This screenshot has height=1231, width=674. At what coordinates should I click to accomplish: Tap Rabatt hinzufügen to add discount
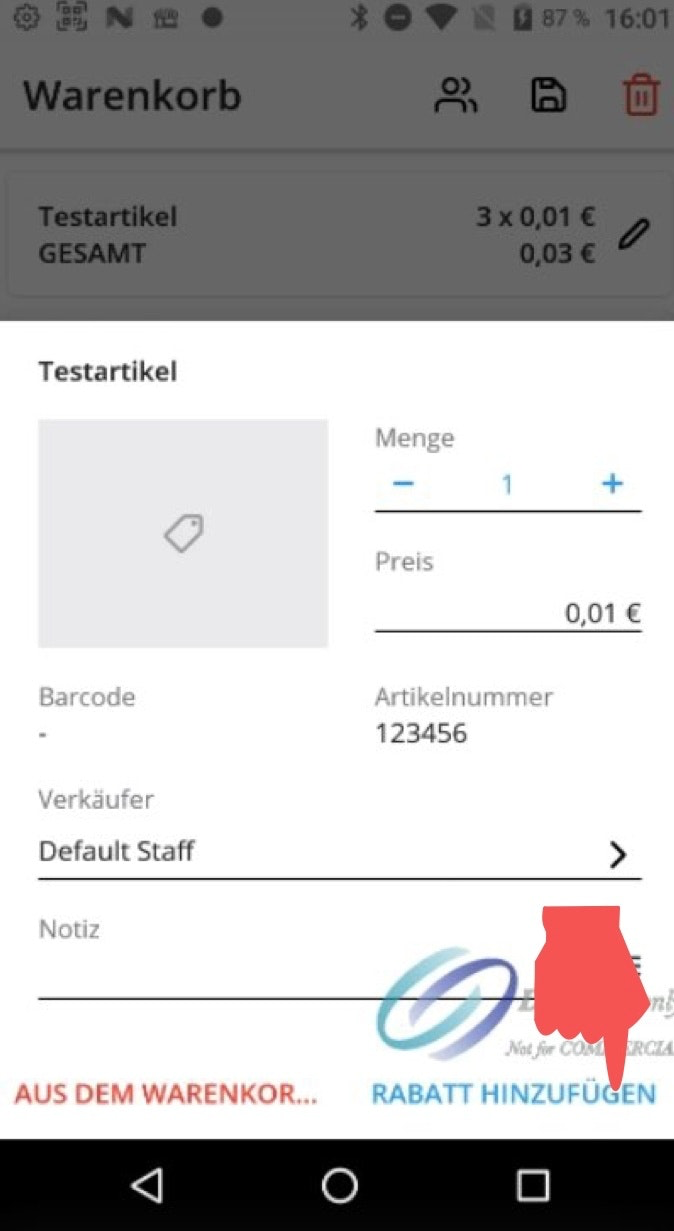[x=513, y=1094]
